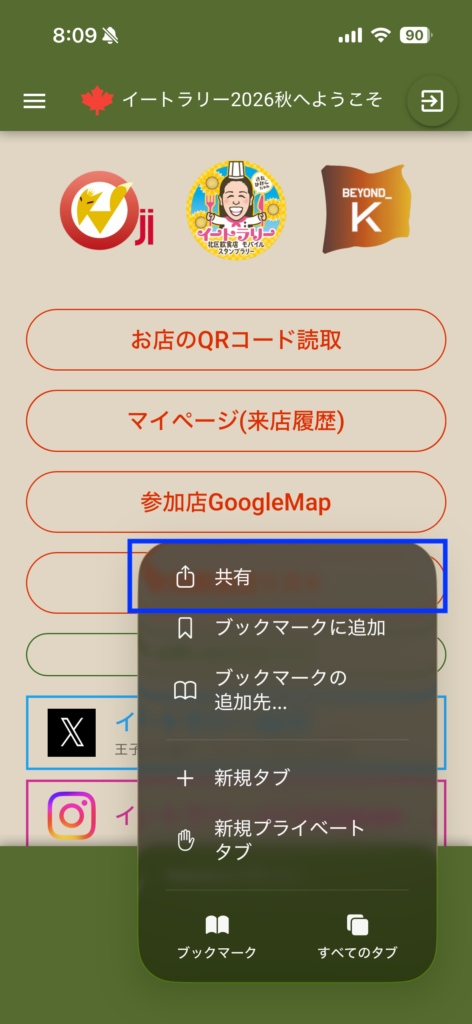Open a 新規タブ

tap(287, 778)
